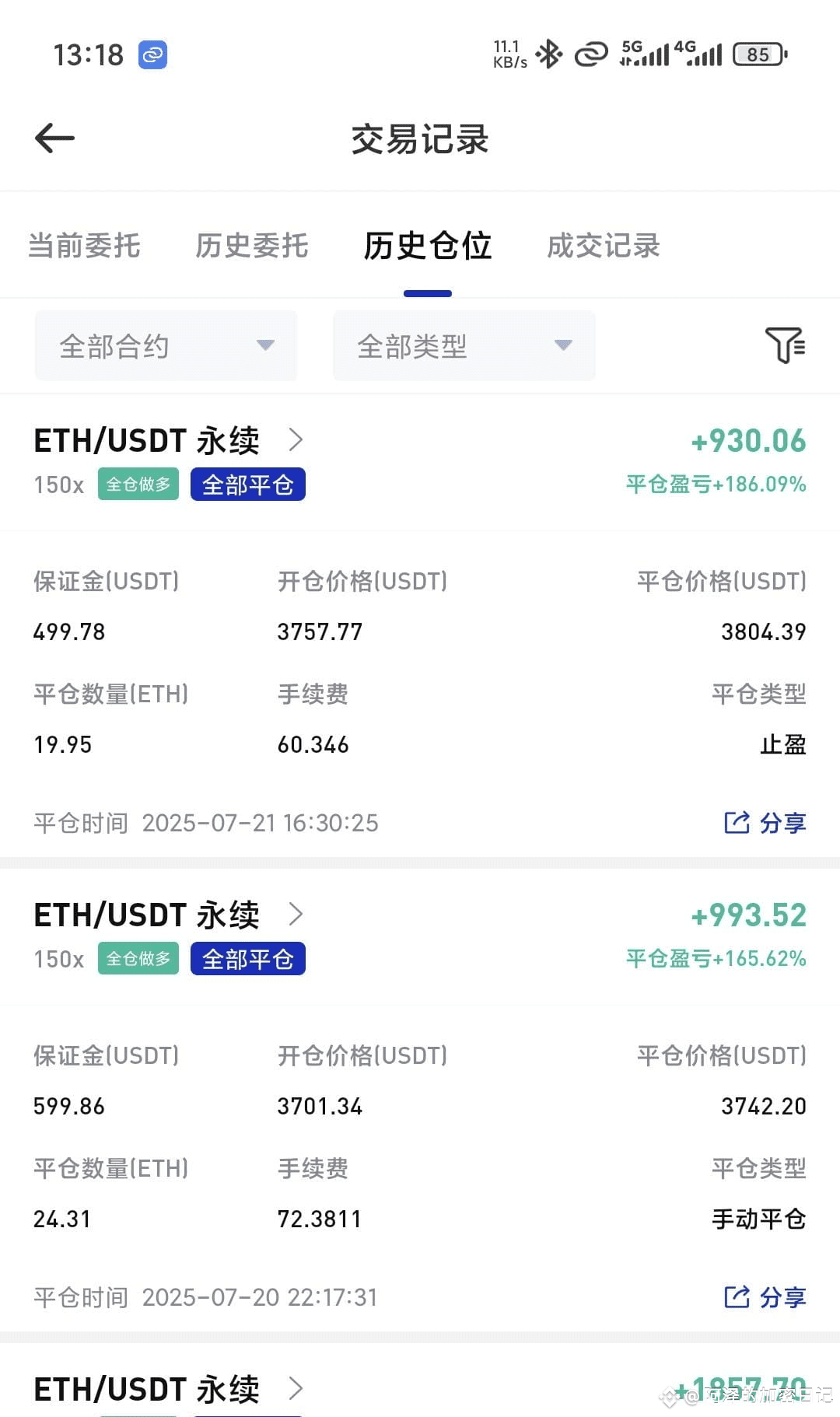
Task: Switch to the 当前委托 tab
Action: (84, 246)
